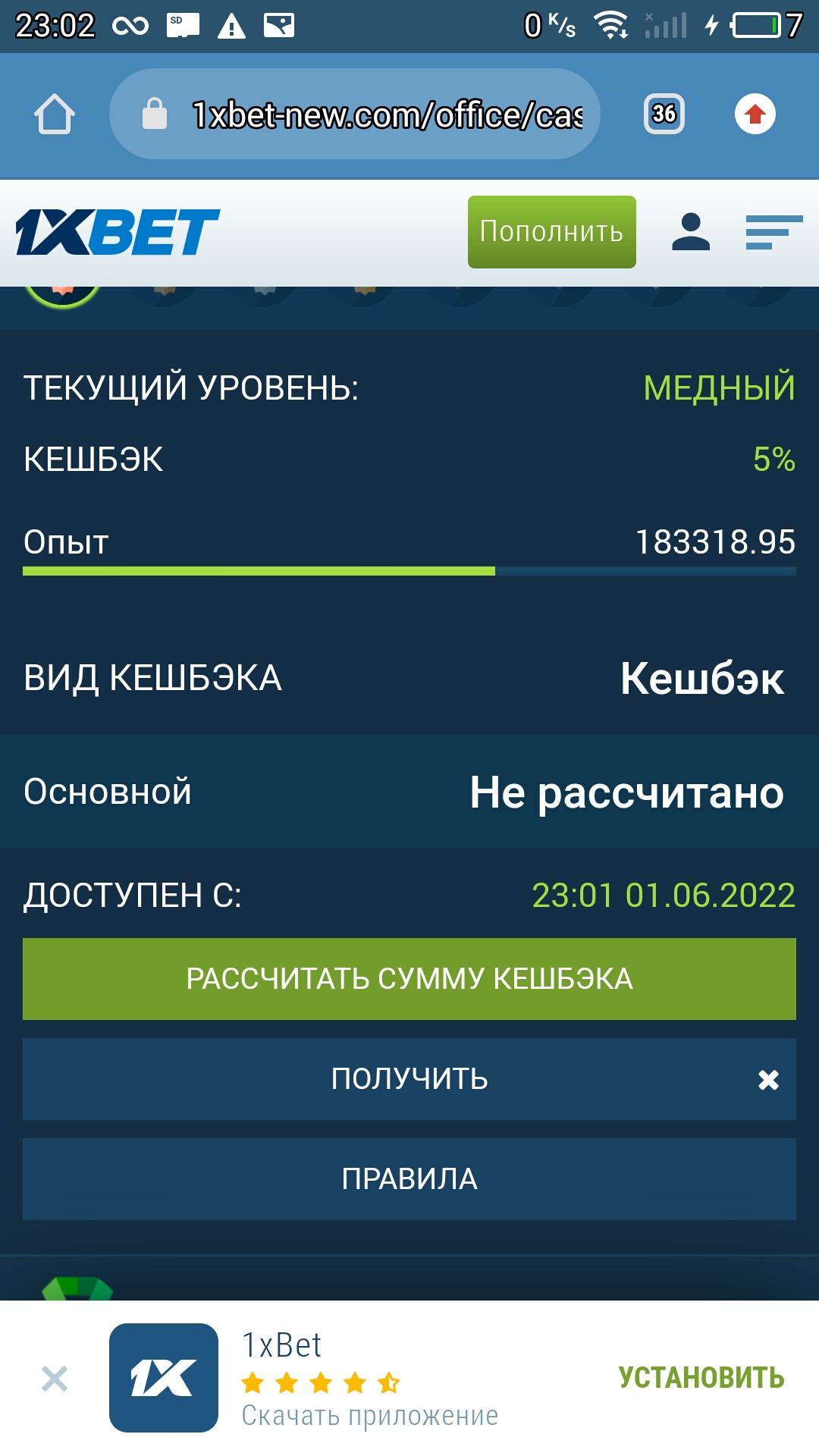Screen dimensions: 819x1456
Task: Open the browser tabs counter showing 36
Action: coord(663,114)
